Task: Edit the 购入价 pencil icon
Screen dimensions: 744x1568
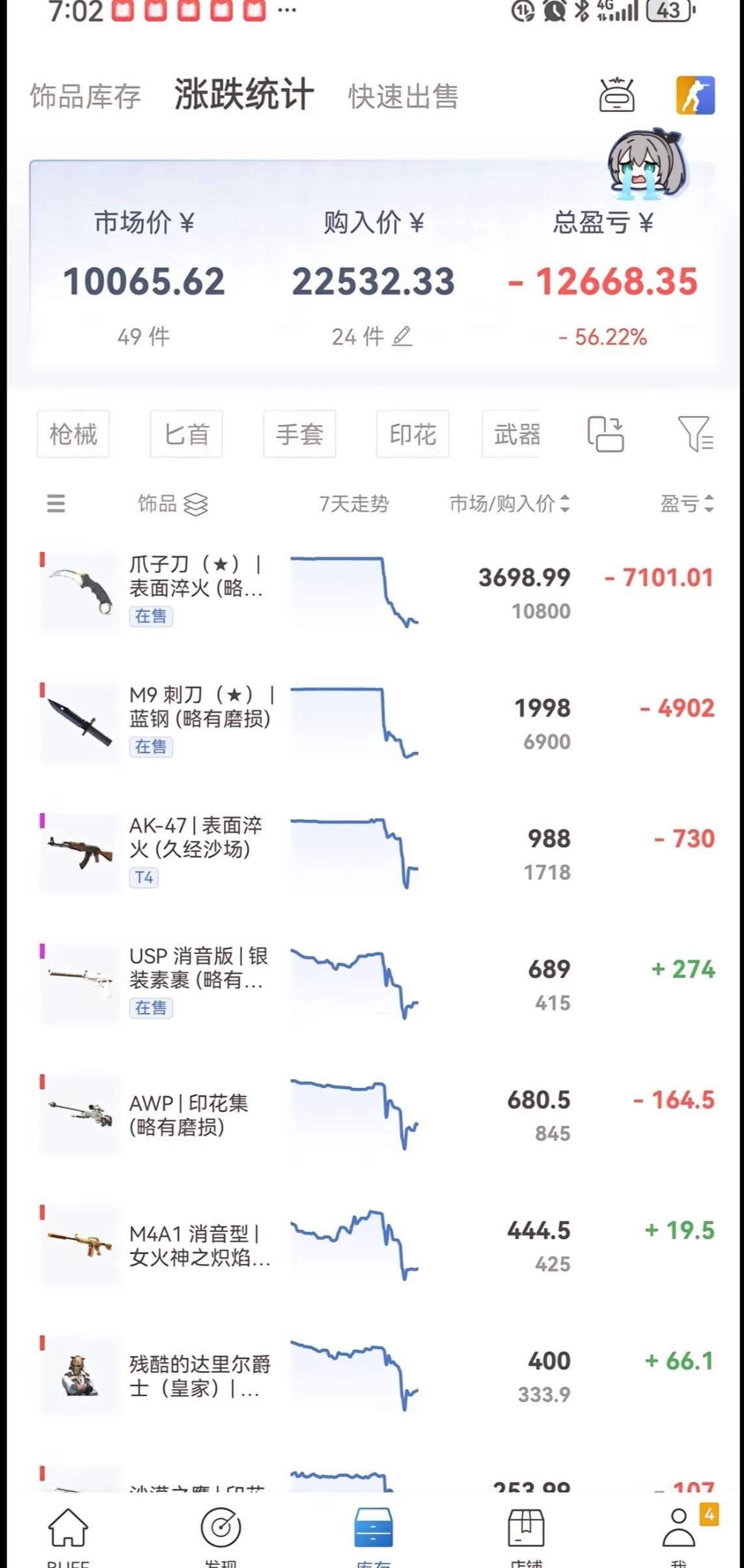Action: pyautogui.click(x=402, y=336)
